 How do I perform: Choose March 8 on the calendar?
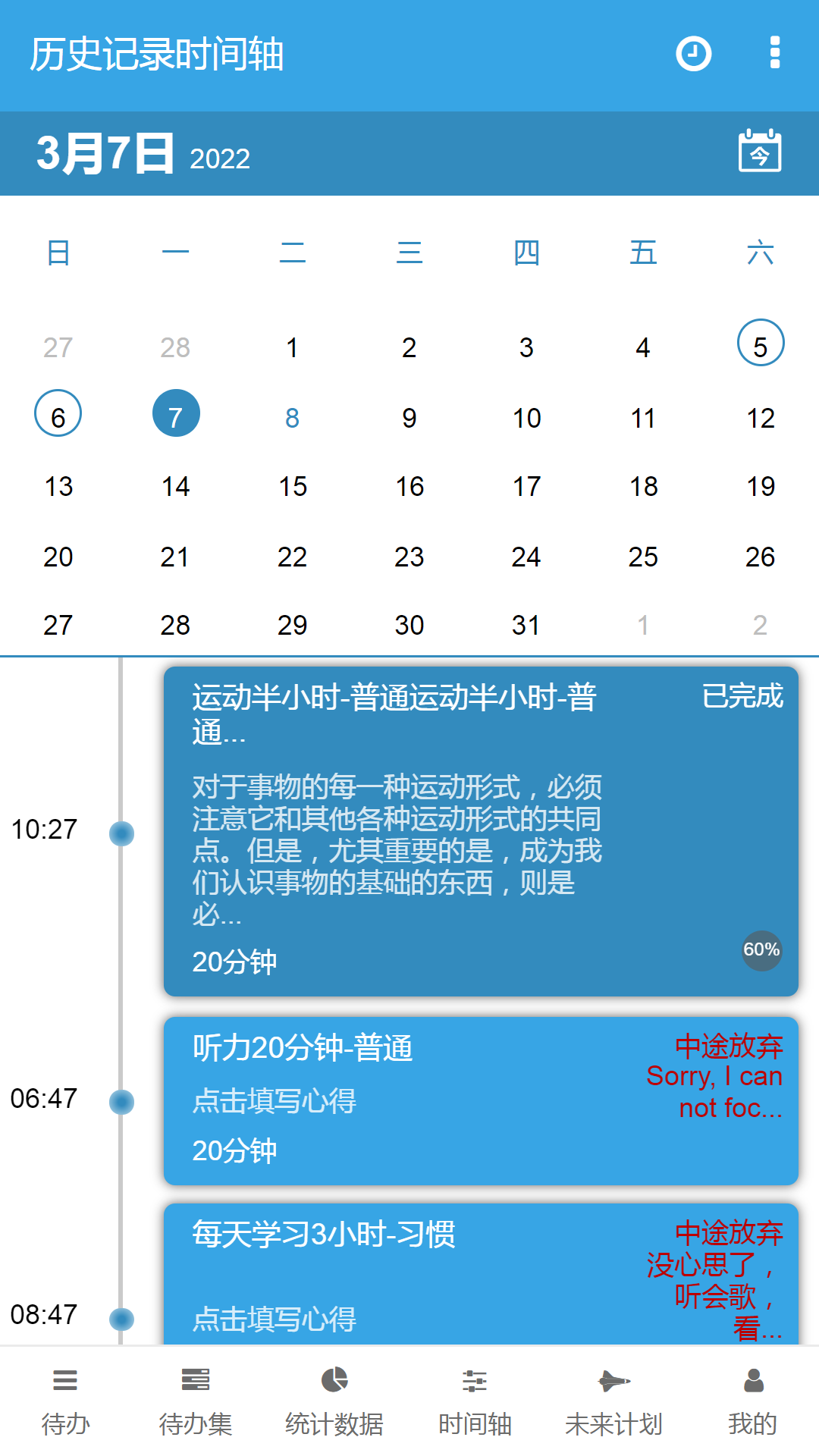click(x=292, y=418)
